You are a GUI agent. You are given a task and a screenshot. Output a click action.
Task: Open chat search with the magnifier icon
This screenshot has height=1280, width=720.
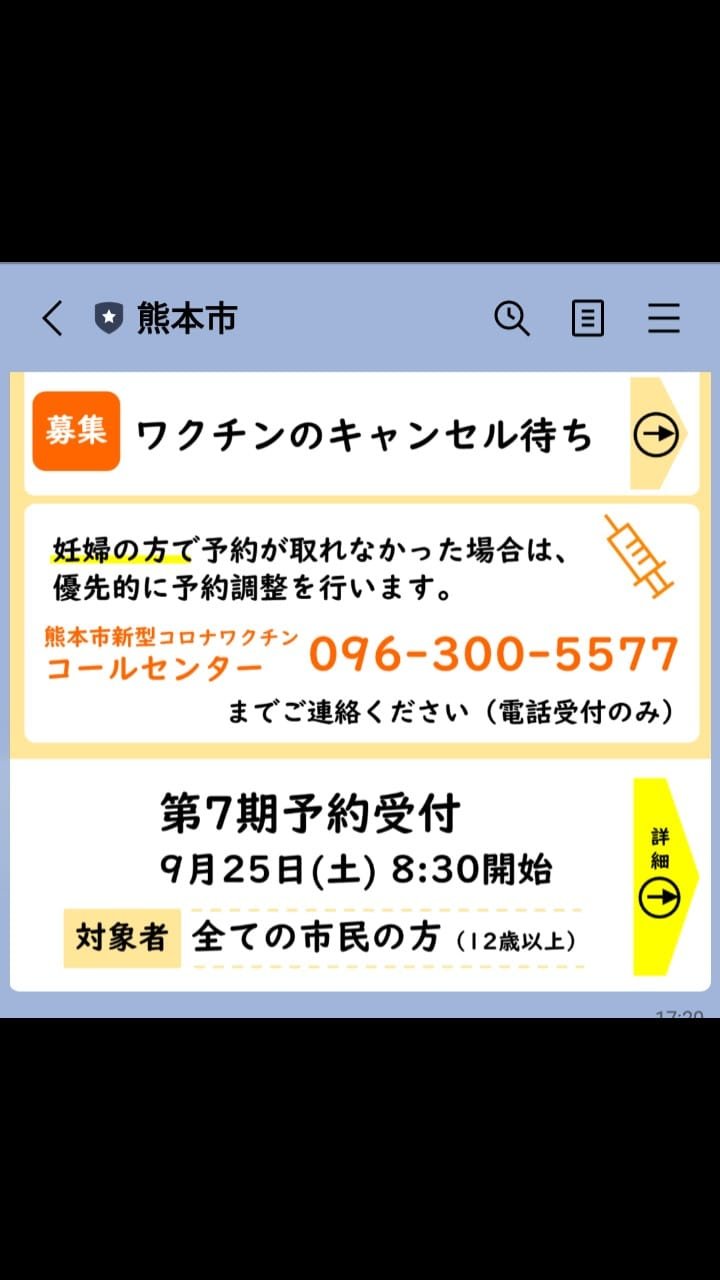[x=512, y=319]
